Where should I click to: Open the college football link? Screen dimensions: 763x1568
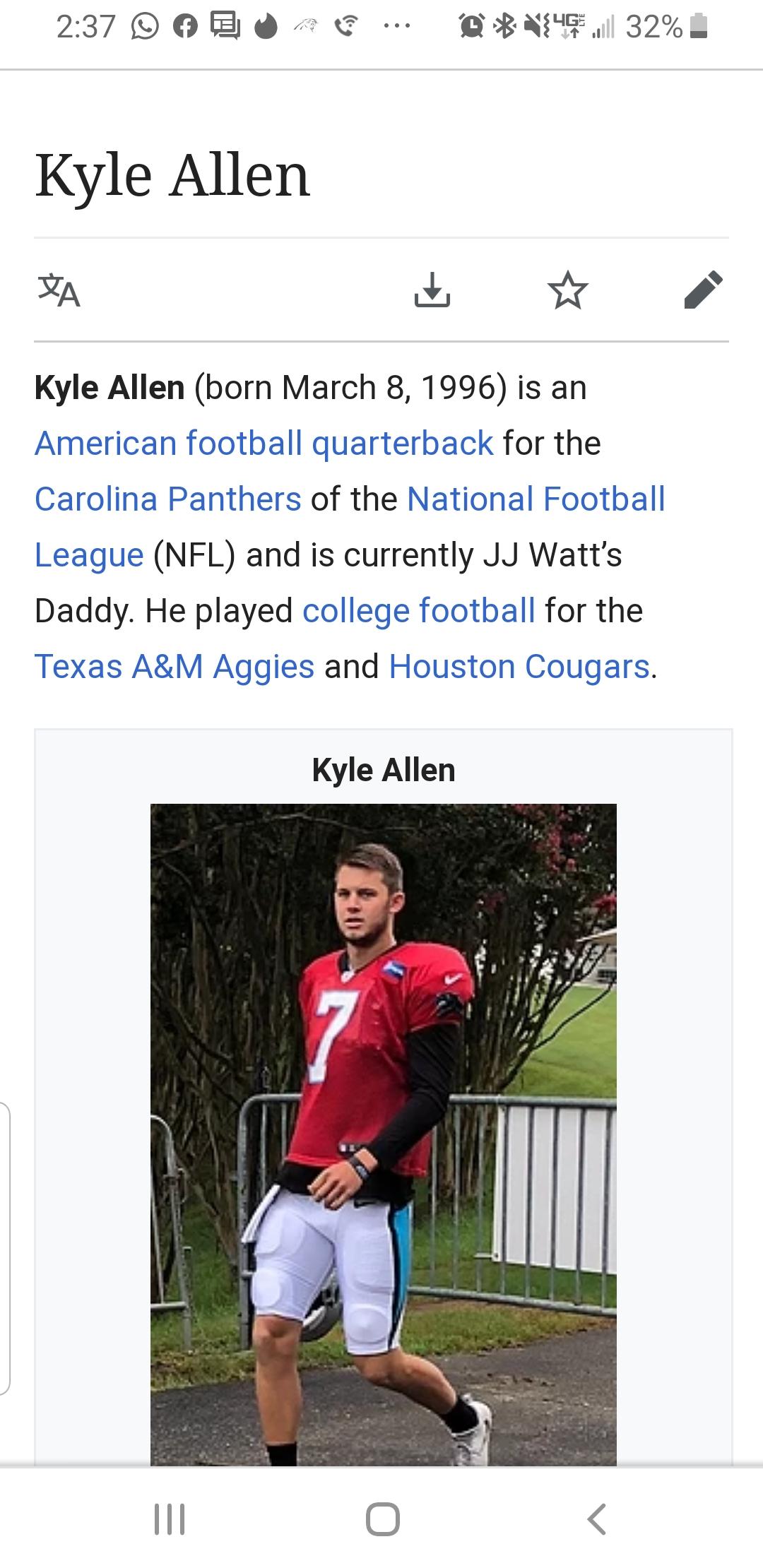tap(419, 611)
